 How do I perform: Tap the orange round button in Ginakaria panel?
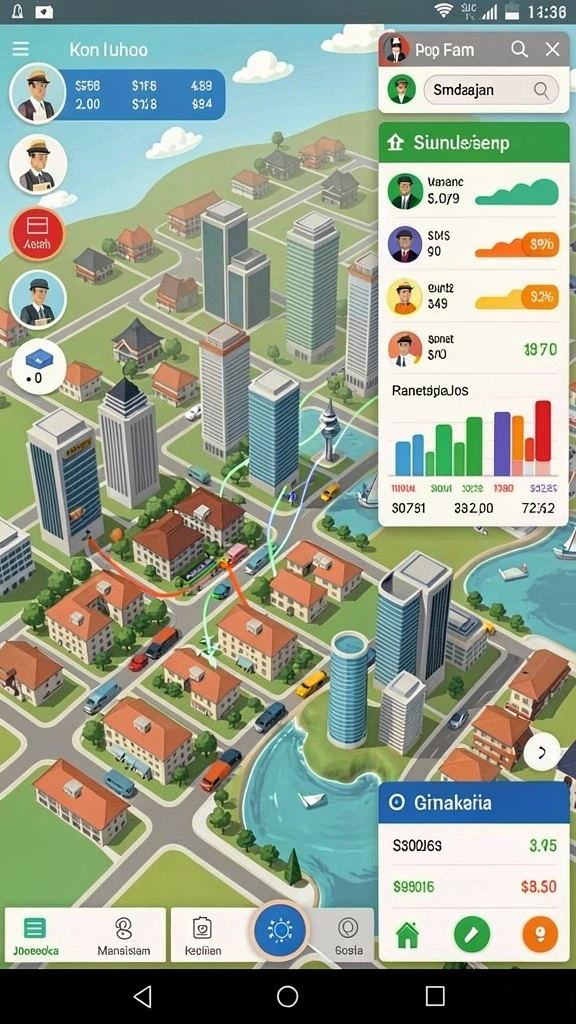539,935
